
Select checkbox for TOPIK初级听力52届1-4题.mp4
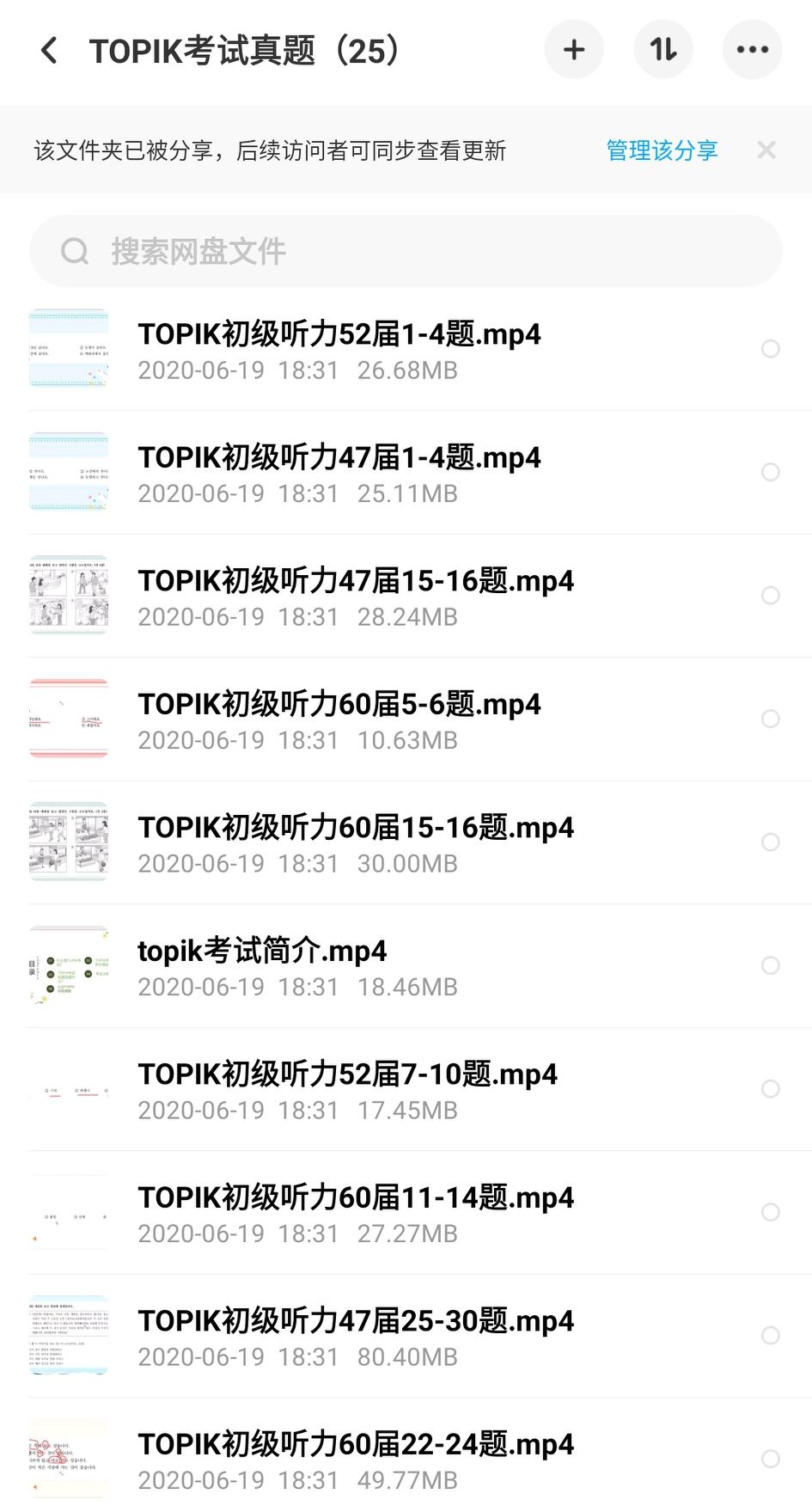pos(771,349)
